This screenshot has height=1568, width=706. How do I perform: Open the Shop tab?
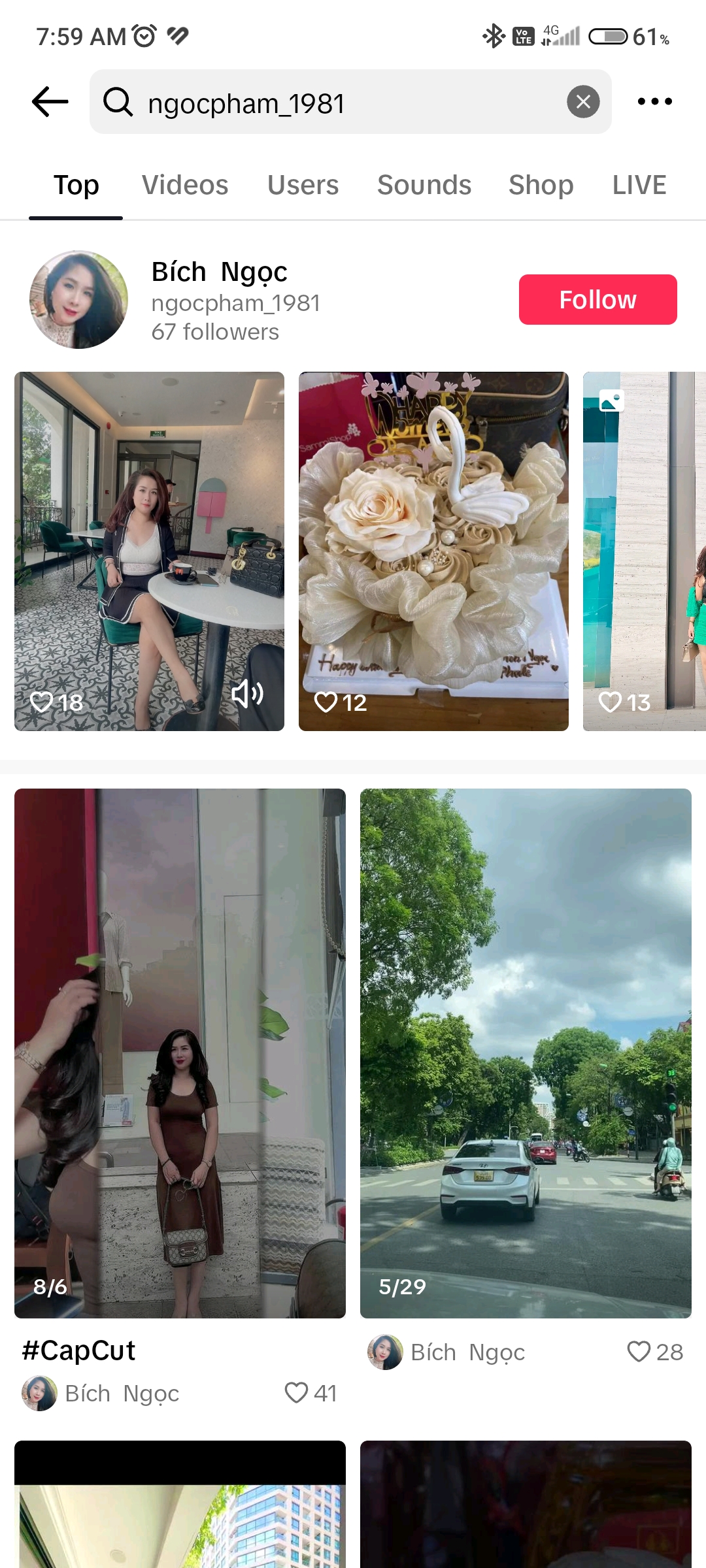pos(541,186)
